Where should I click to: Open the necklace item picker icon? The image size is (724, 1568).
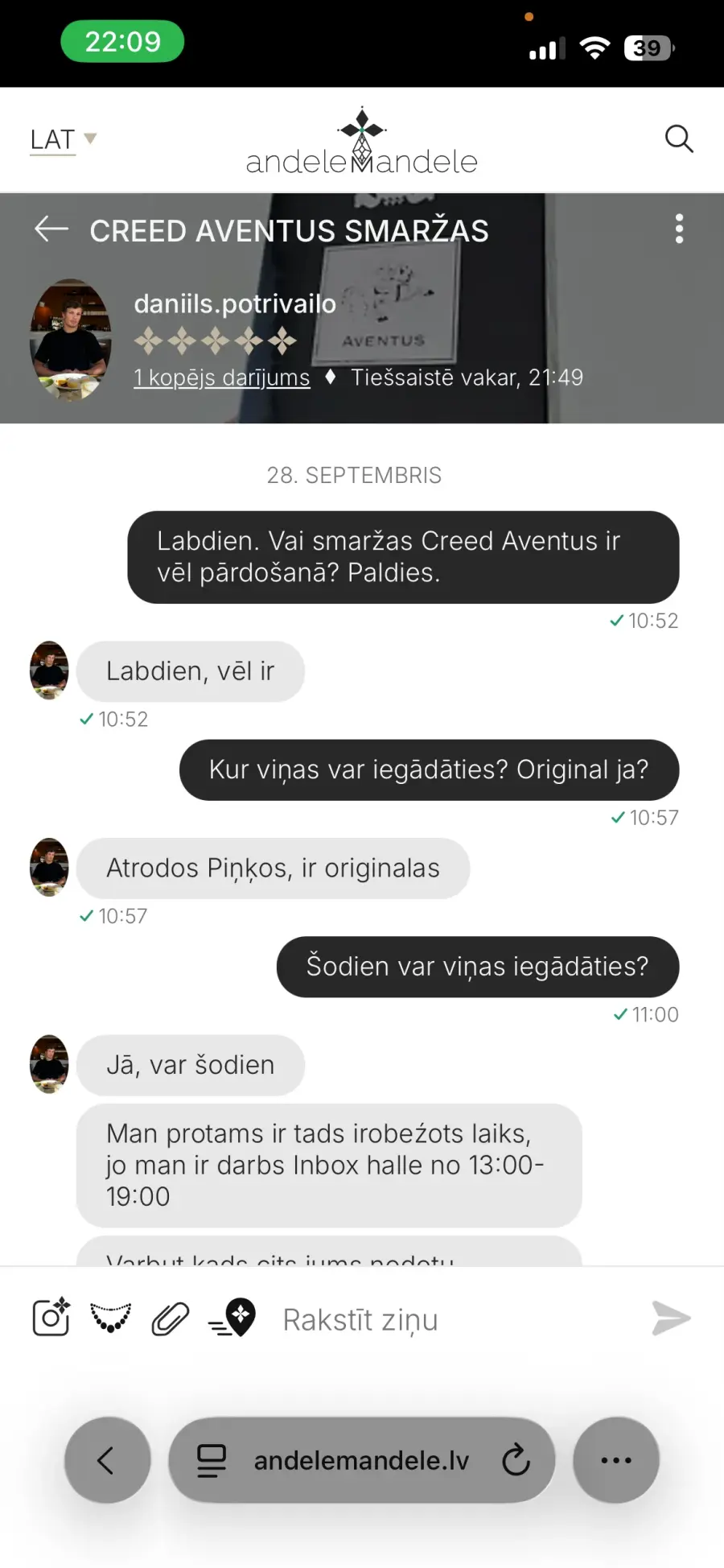110,1318
